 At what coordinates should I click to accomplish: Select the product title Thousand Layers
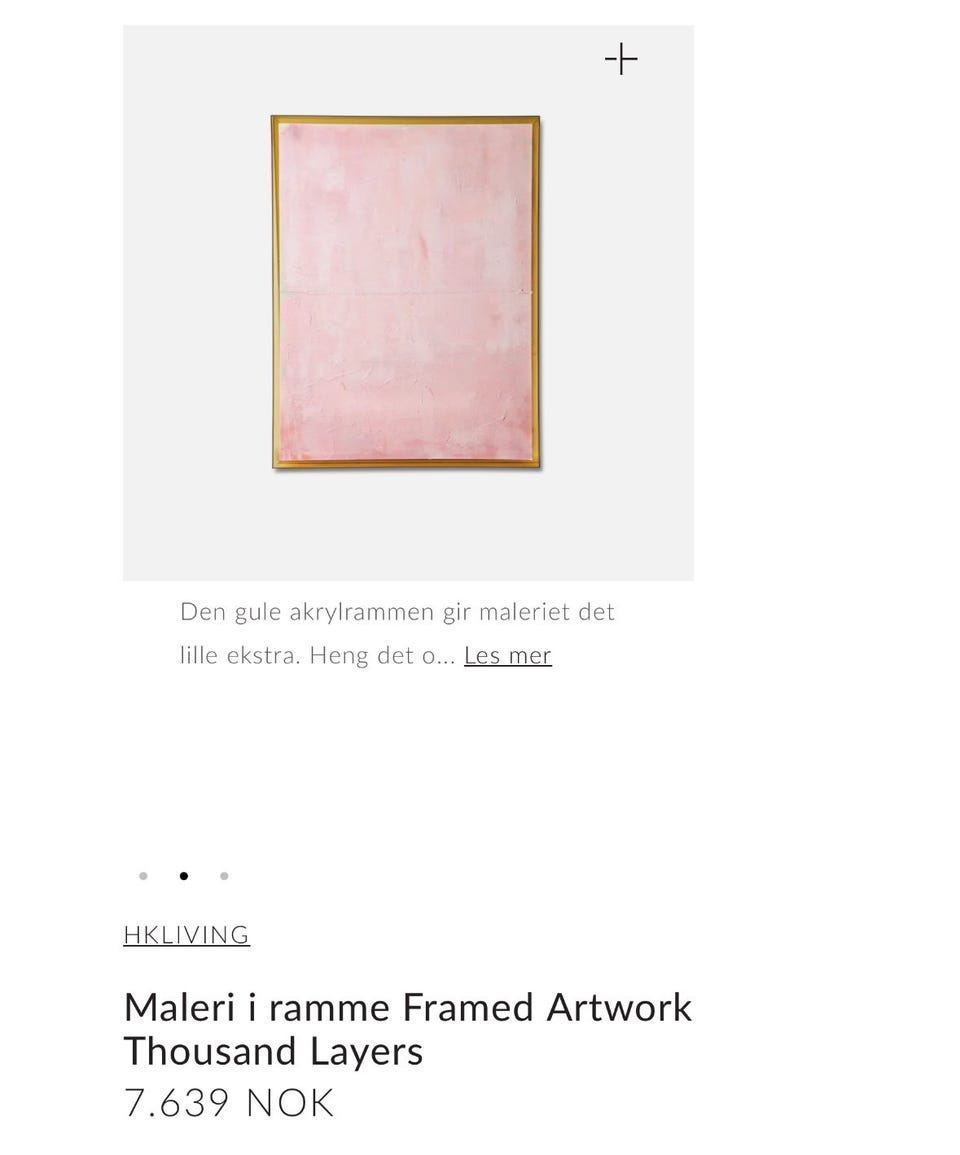click(407, 1028)
